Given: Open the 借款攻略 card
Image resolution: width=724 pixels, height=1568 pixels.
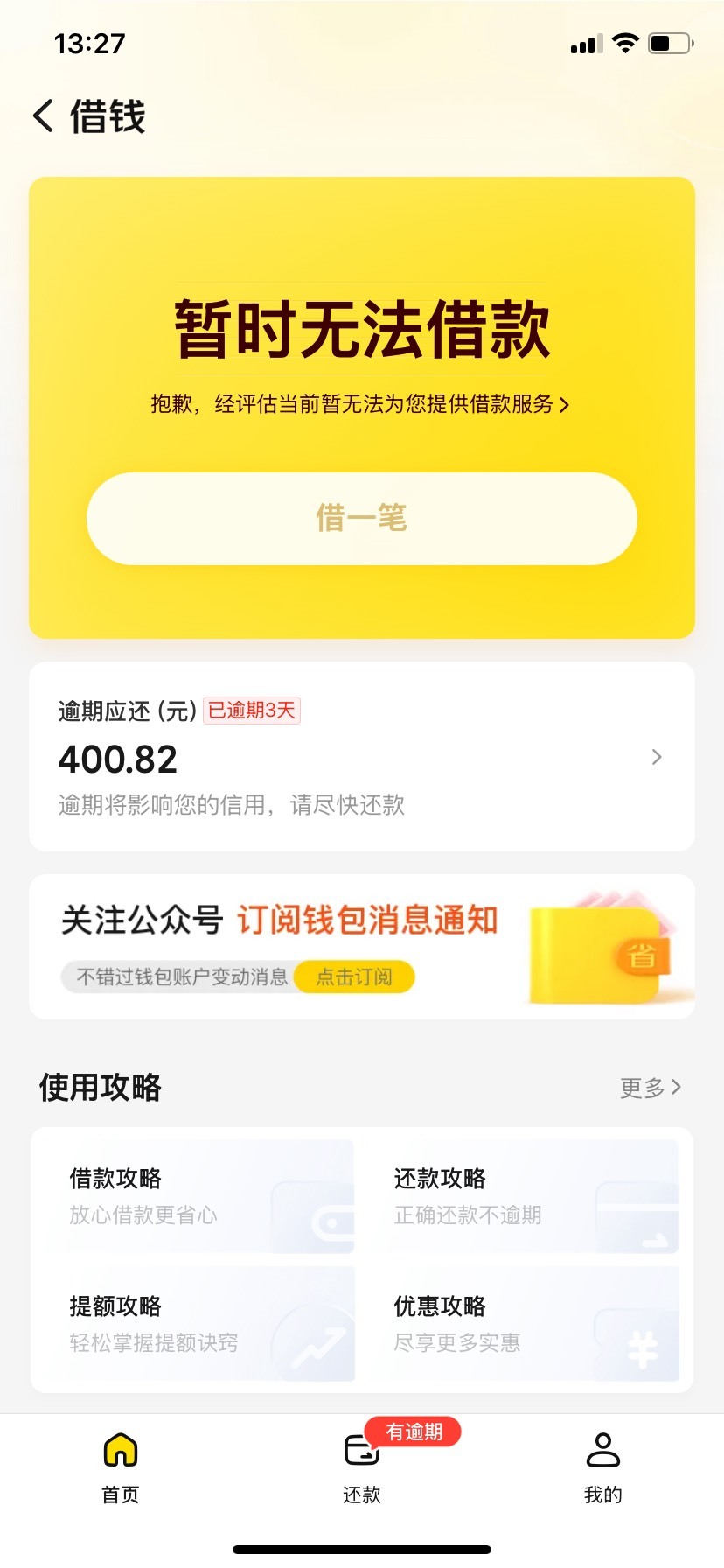Looking at the screenshot, I should [194, 1196].
